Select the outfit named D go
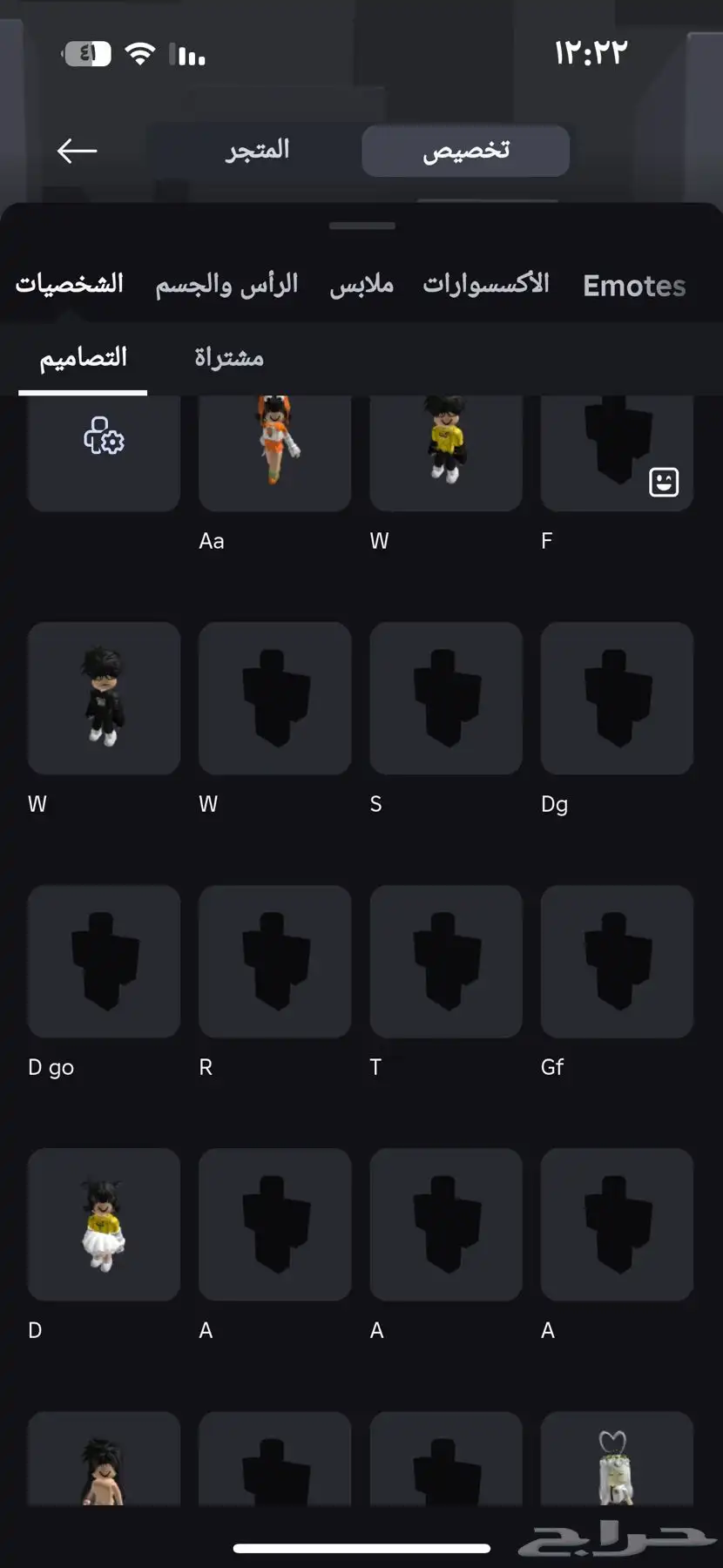Screen dimensions: 723x1568 coord(104,961)
